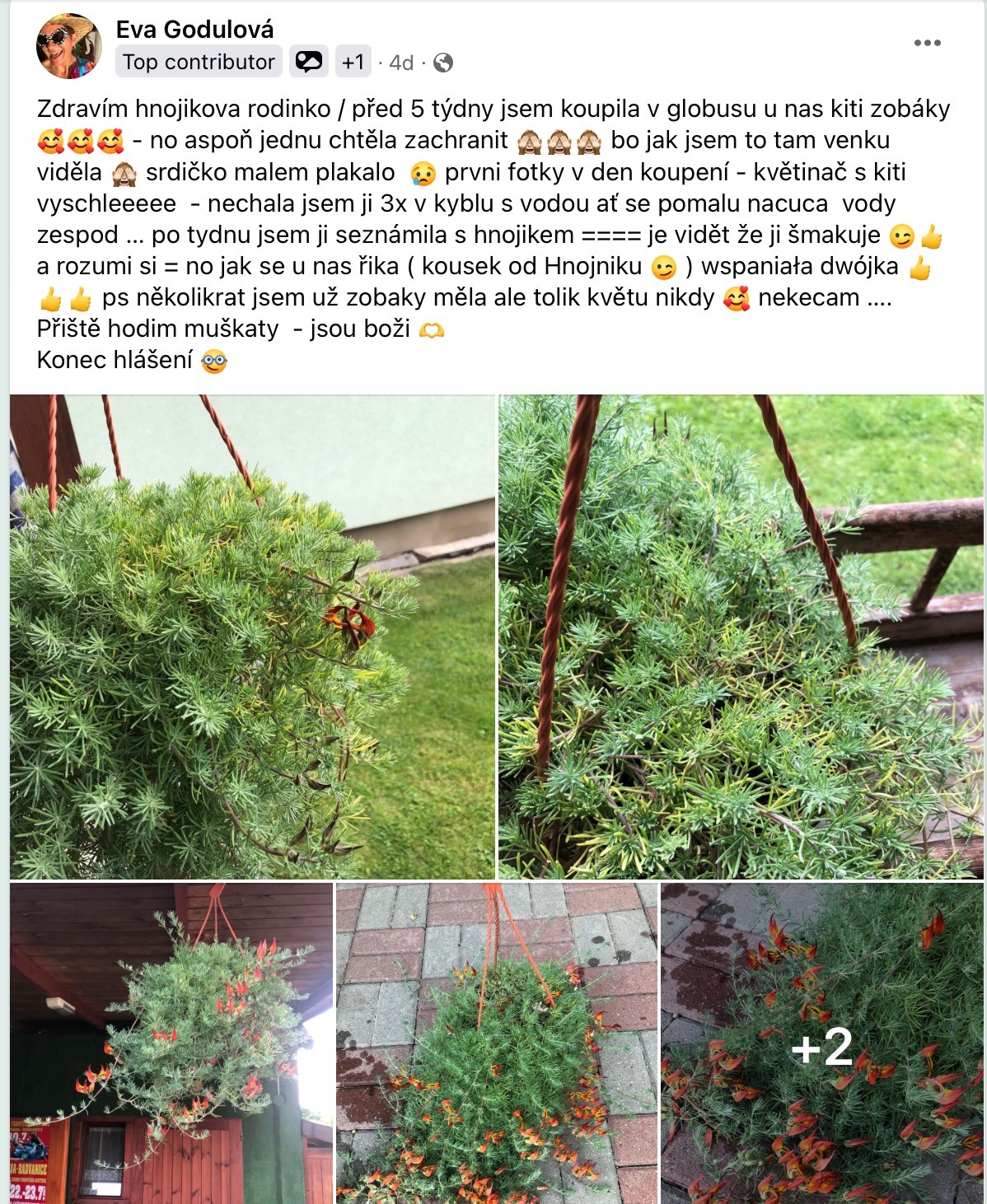
Task: Open the photo of the plant on paving
Action: point(497,1043)
